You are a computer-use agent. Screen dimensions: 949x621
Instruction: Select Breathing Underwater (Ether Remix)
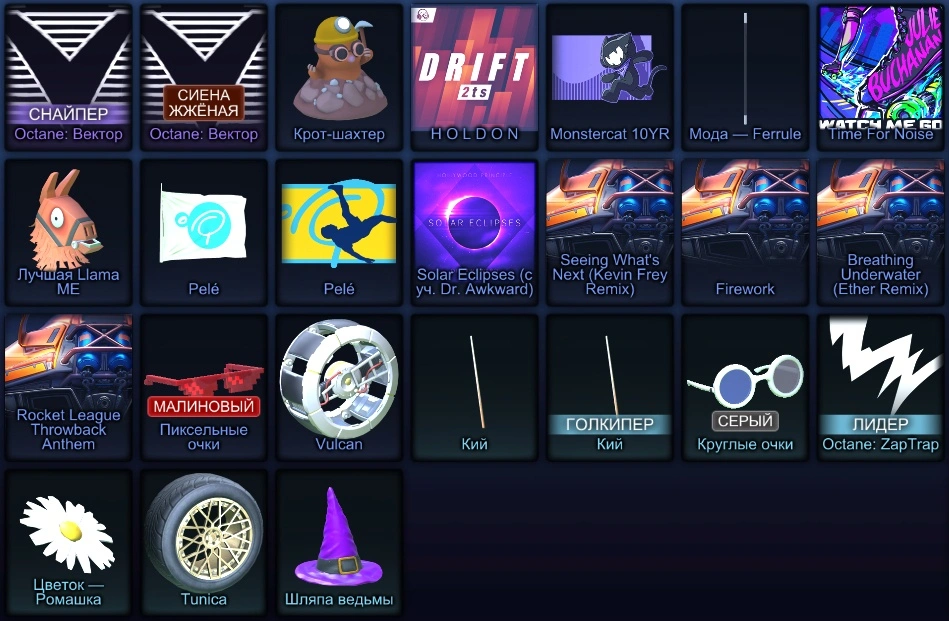coord(880,230)
